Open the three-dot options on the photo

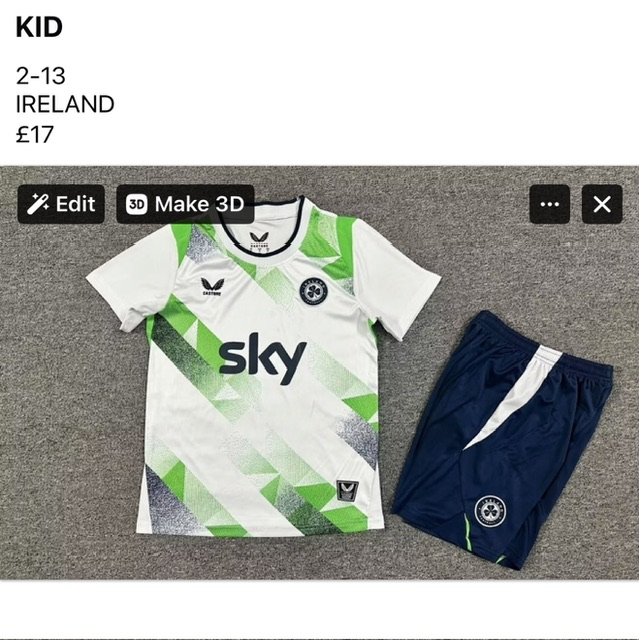click(x=549, y=204)
